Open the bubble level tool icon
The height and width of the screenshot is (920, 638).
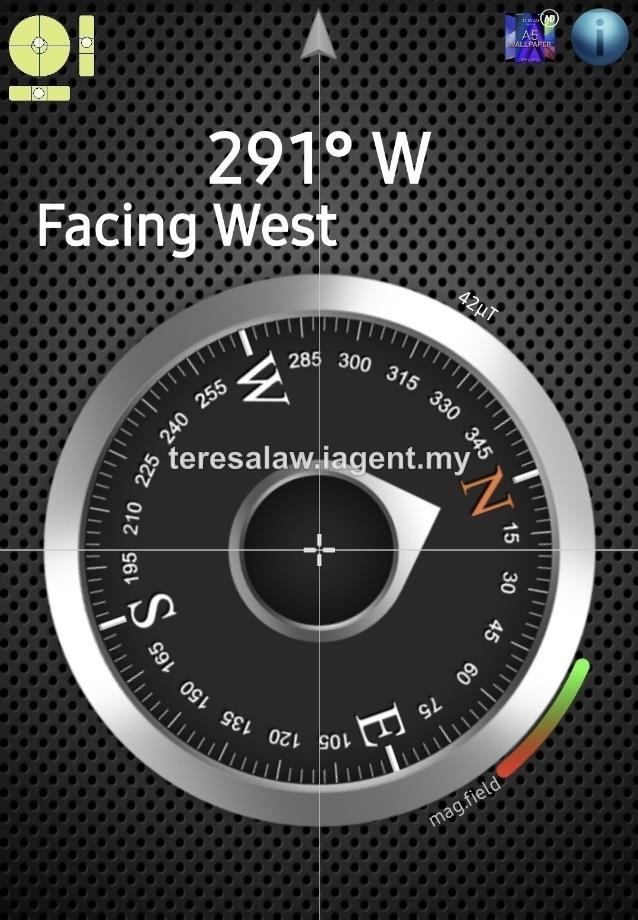[x=50, y=58]
